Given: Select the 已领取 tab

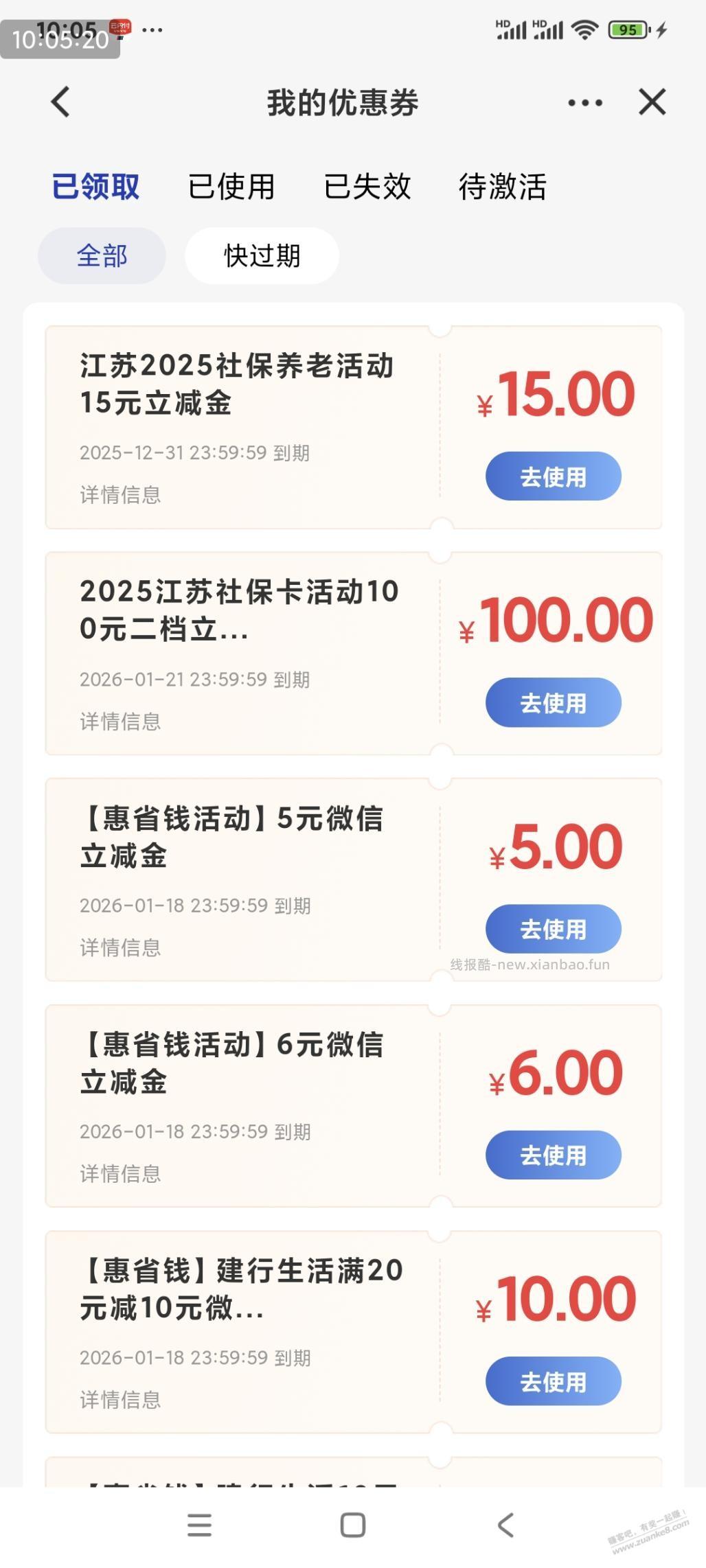Looking at the screenshot, I should (x=97, y=187).
